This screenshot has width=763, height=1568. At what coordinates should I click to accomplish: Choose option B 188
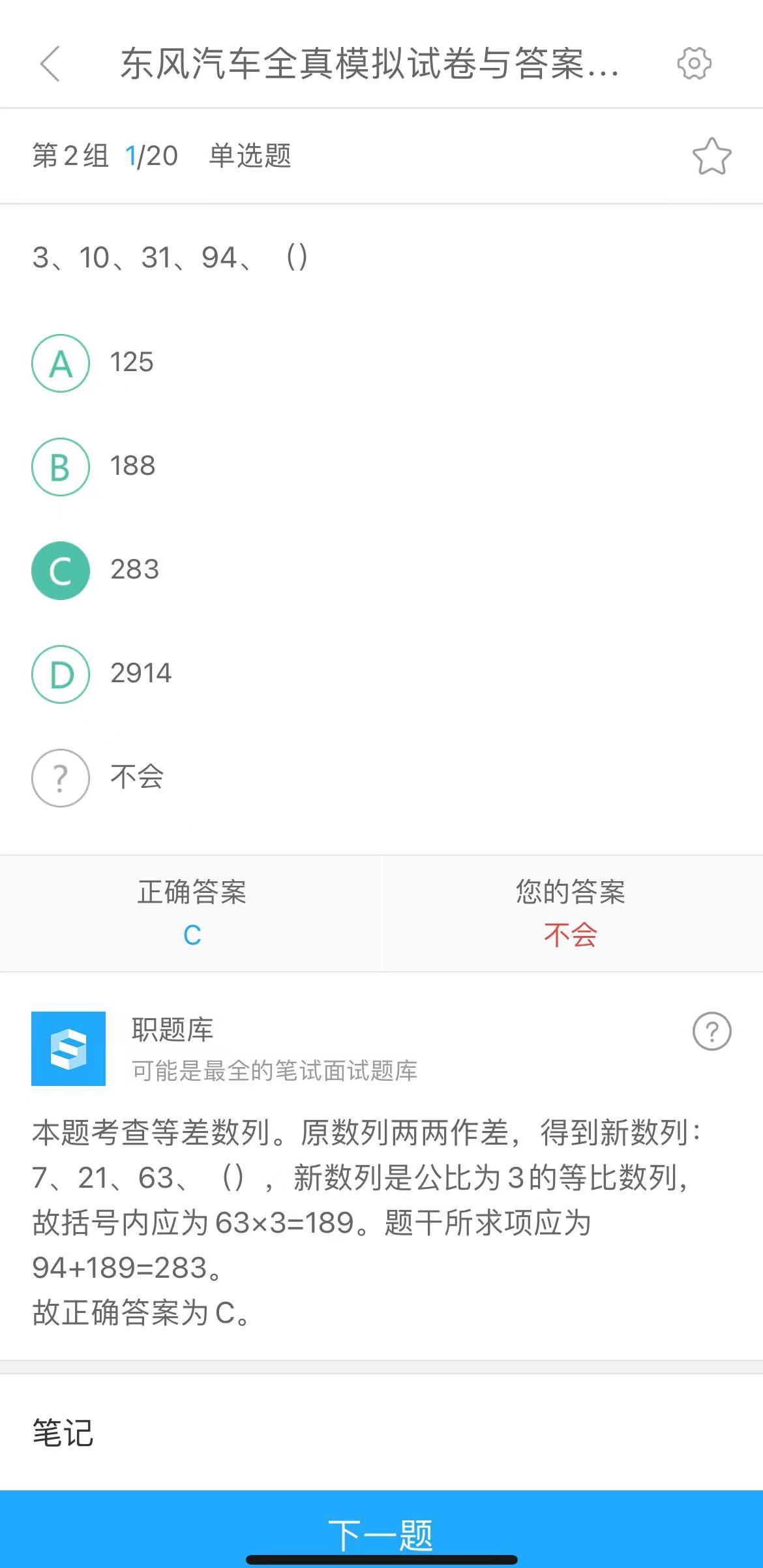61,467
